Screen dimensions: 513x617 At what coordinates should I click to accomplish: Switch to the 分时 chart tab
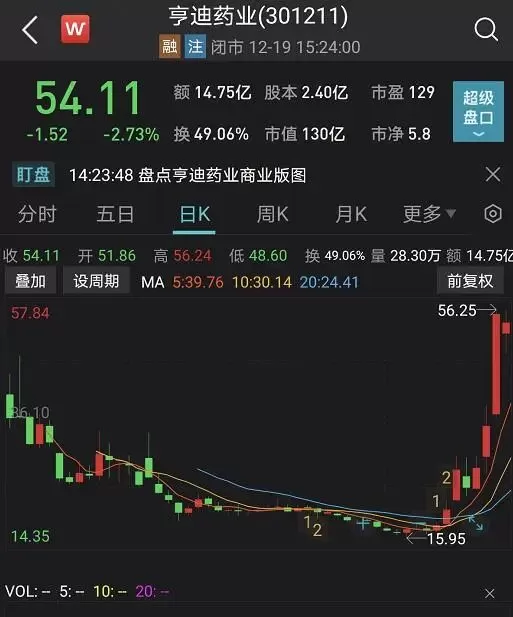coord(37,214)
